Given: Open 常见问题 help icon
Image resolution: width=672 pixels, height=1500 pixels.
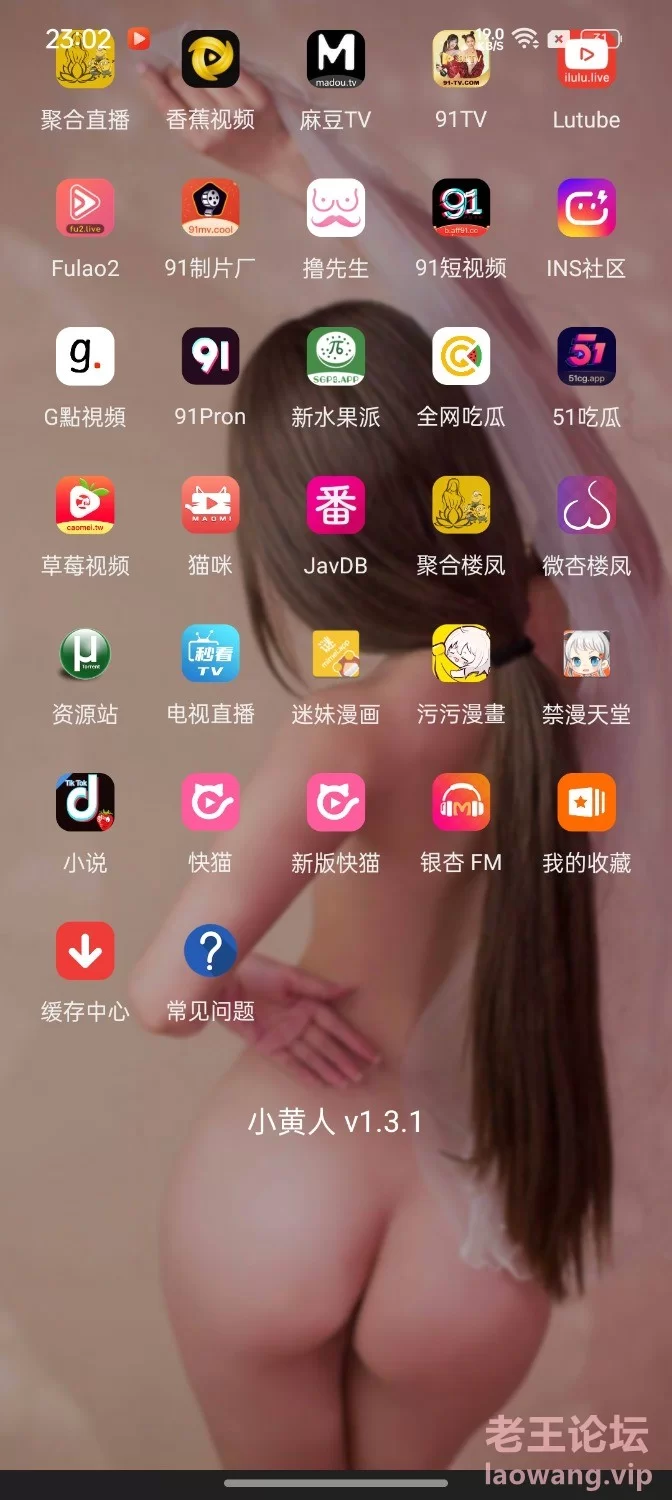Looking at the screenshot, I should pos(210,950).
